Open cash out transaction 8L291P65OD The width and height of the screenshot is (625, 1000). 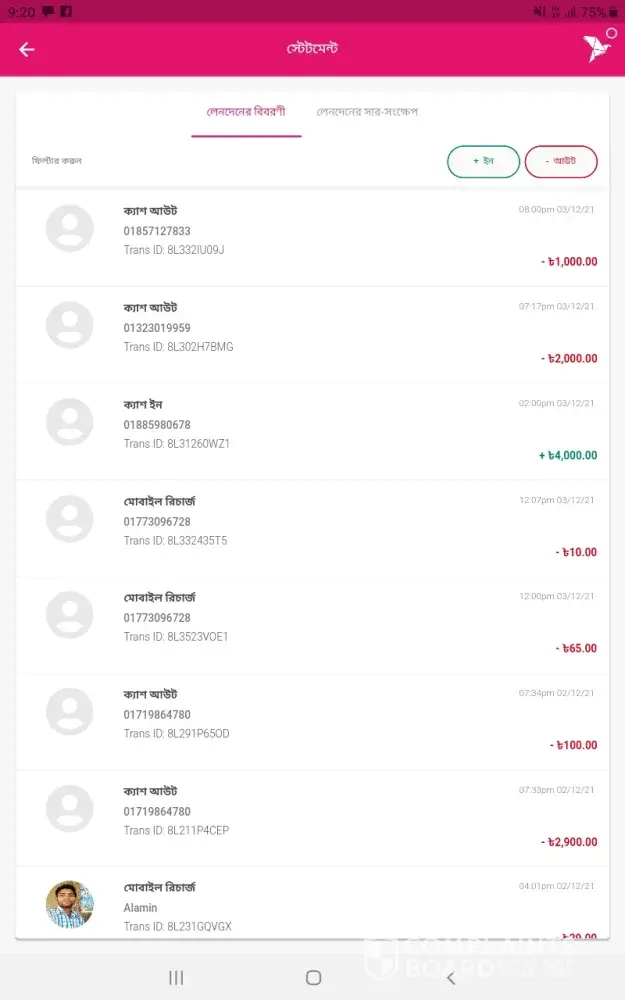coord(312,719)
